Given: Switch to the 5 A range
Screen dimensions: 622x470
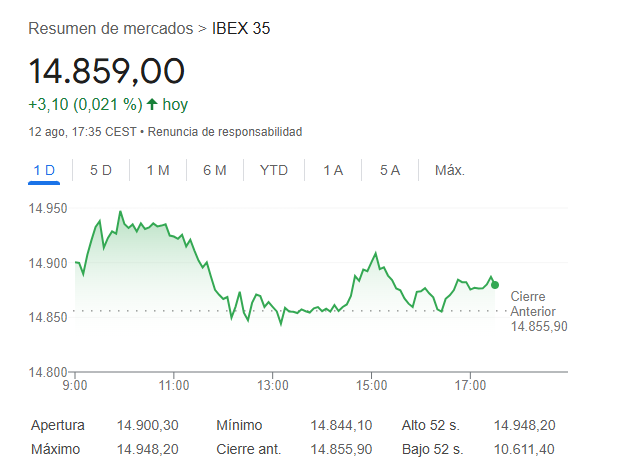Looking at the screenshot, I should tap(390, 170).
